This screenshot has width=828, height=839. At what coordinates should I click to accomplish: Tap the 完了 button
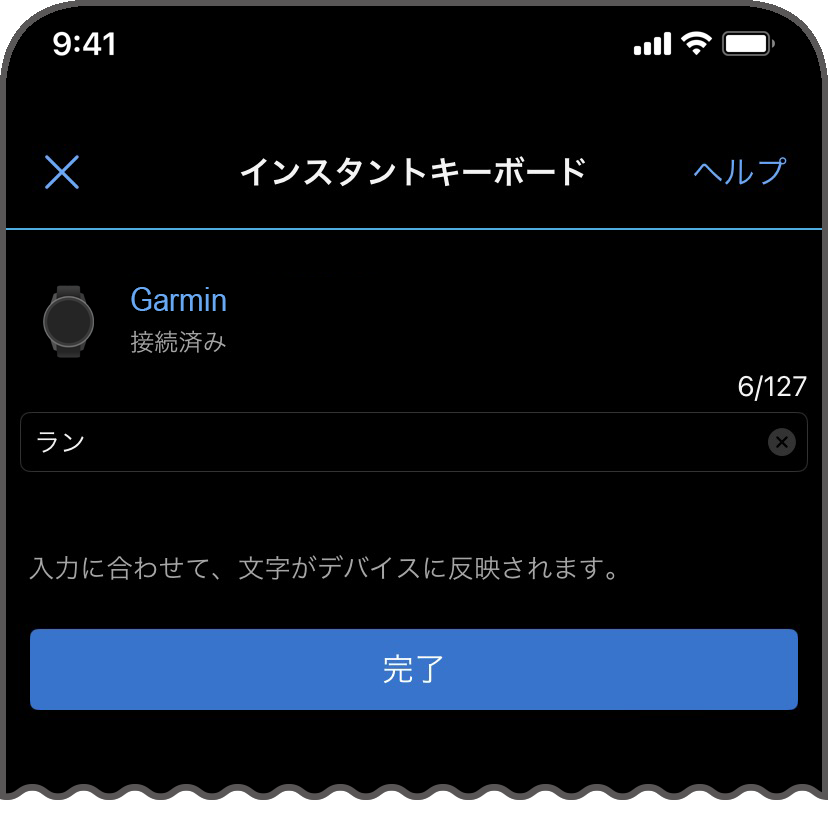click(x=413, y=669)
